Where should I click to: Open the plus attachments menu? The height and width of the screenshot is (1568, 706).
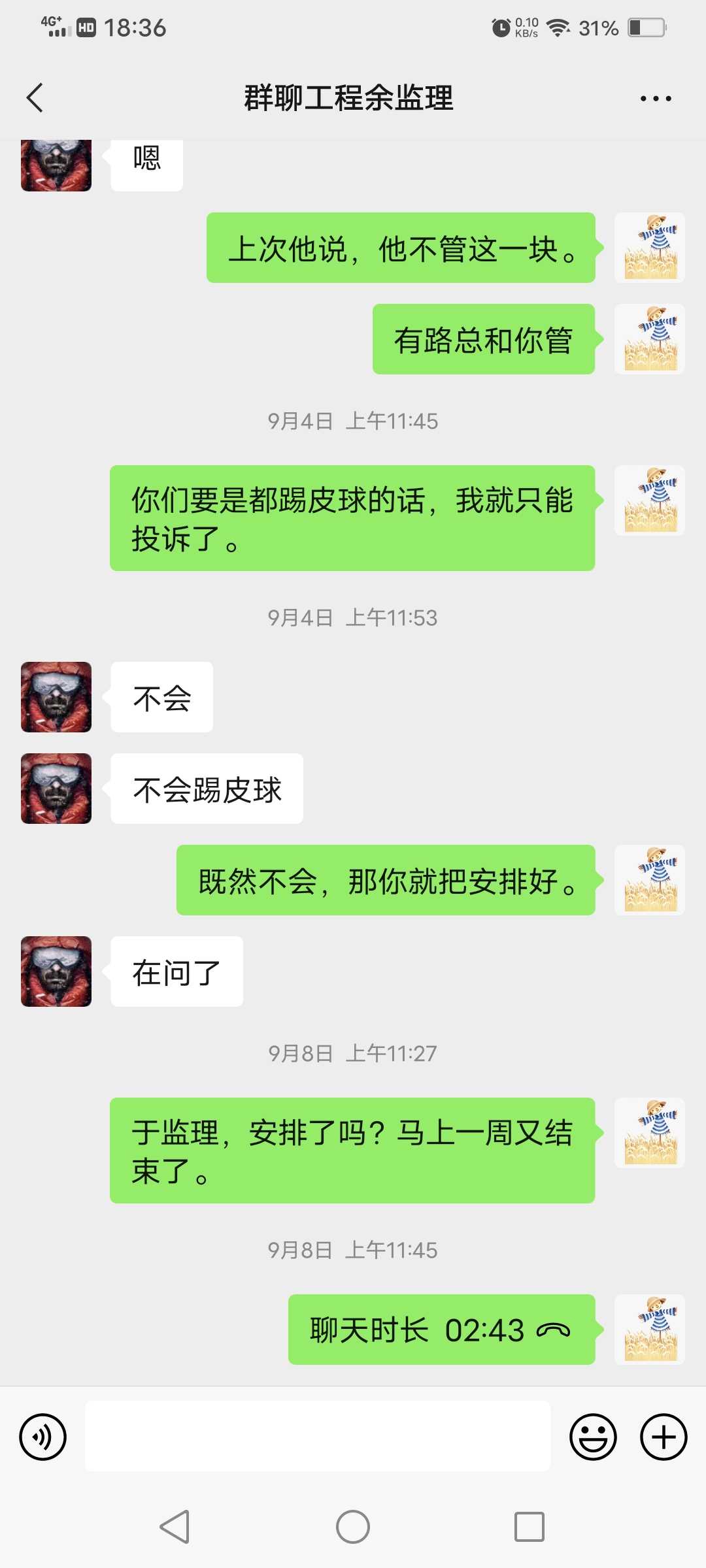(663, 1437)
